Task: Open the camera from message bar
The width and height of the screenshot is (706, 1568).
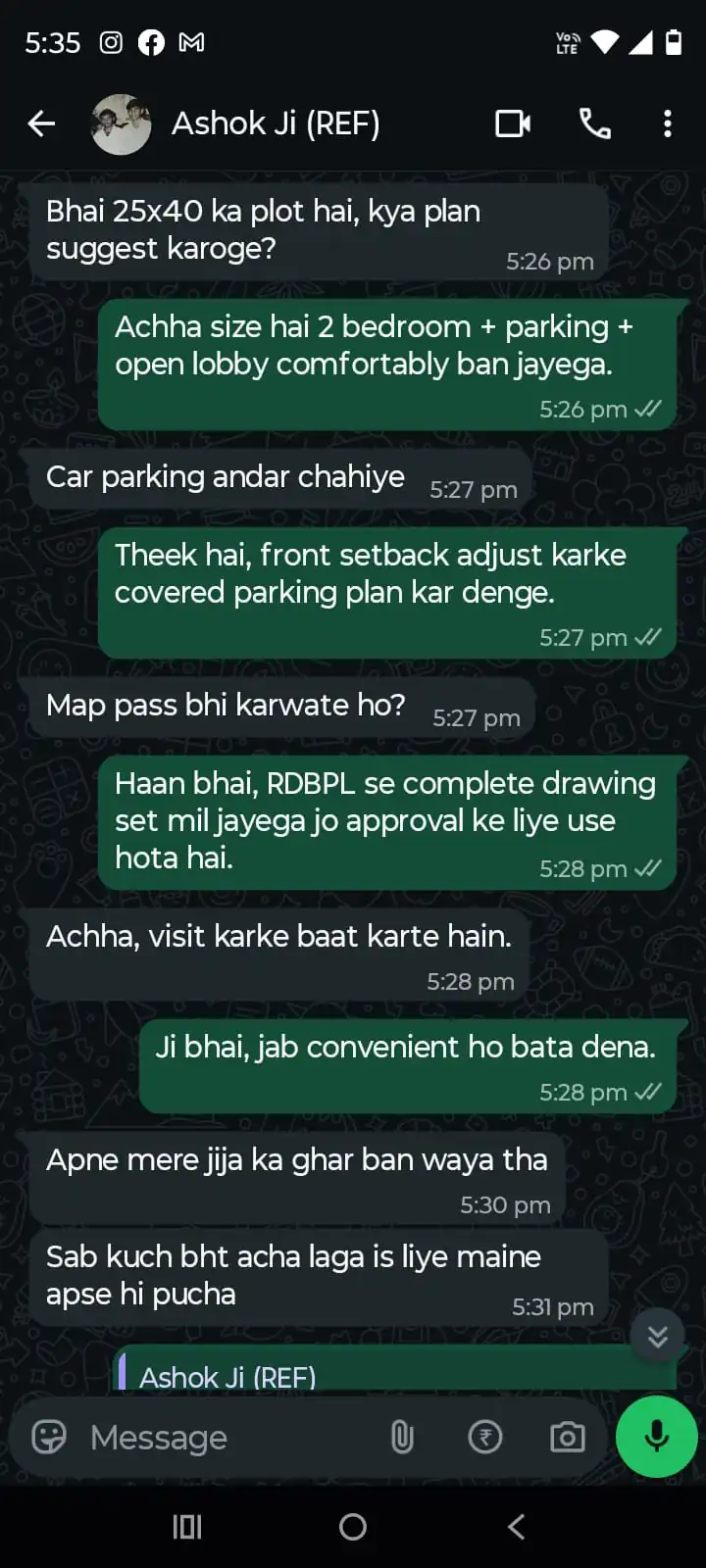Action: click(x=567, y=1437)
